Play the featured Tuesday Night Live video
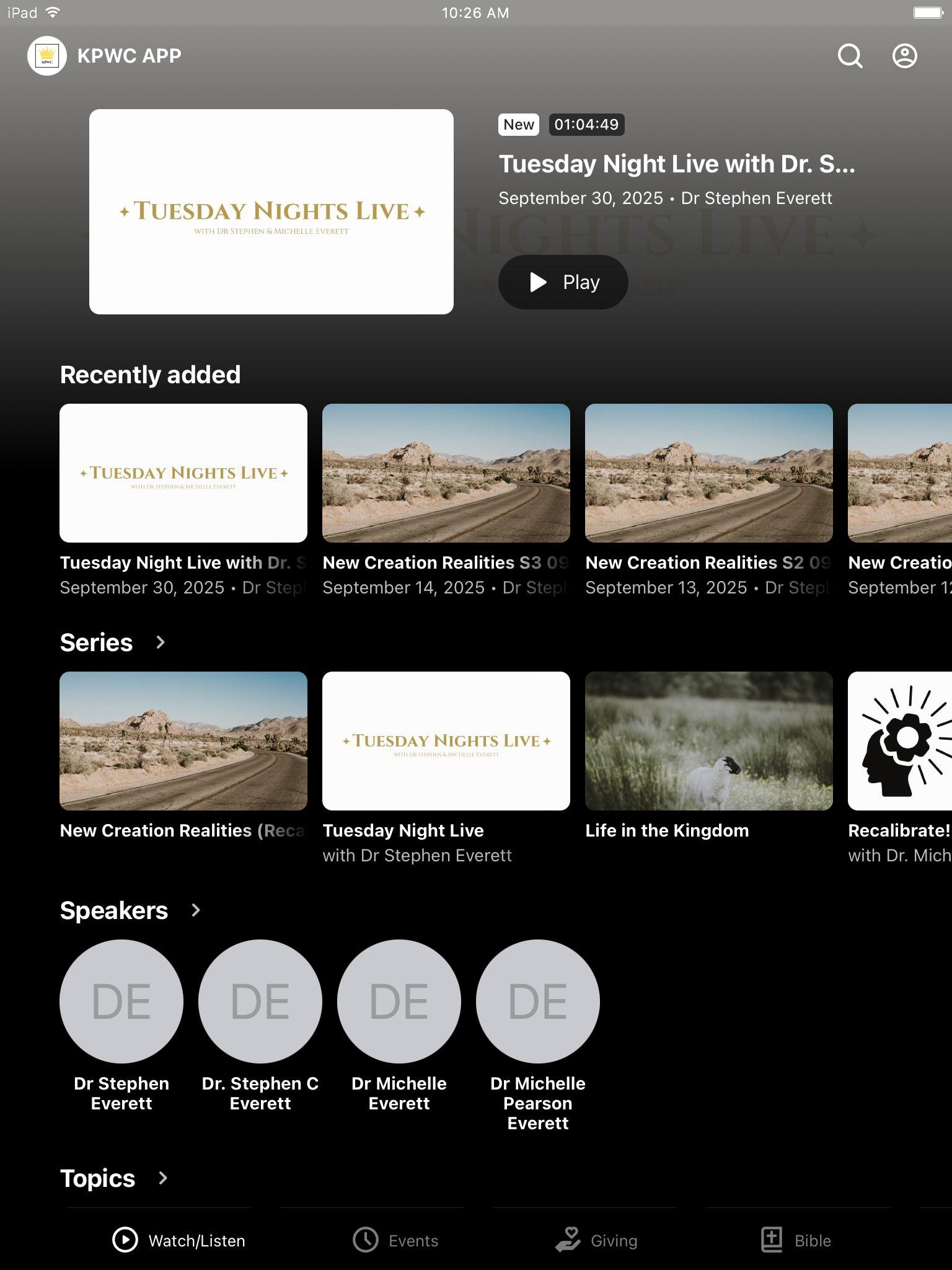 563,282
